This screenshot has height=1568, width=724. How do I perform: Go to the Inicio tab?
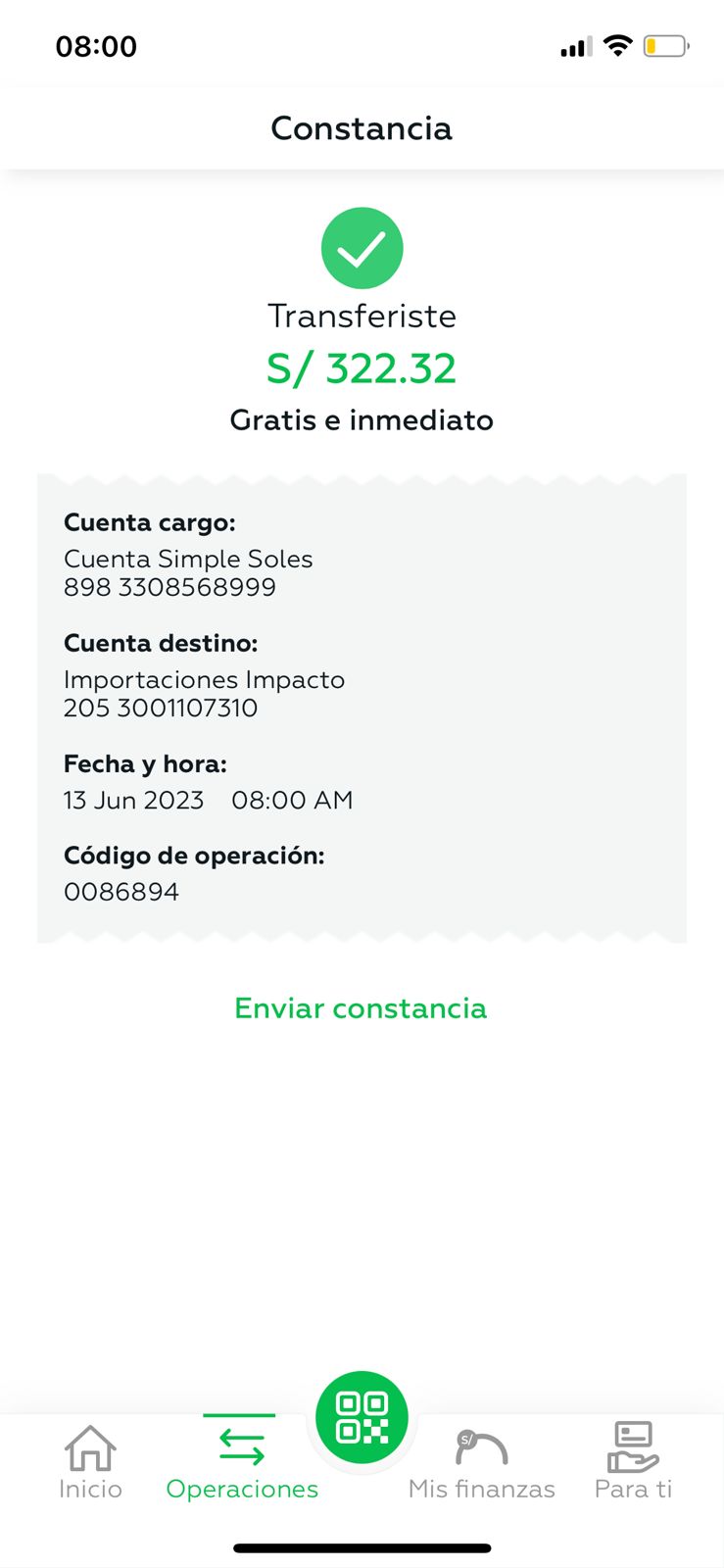point(90,1462)
